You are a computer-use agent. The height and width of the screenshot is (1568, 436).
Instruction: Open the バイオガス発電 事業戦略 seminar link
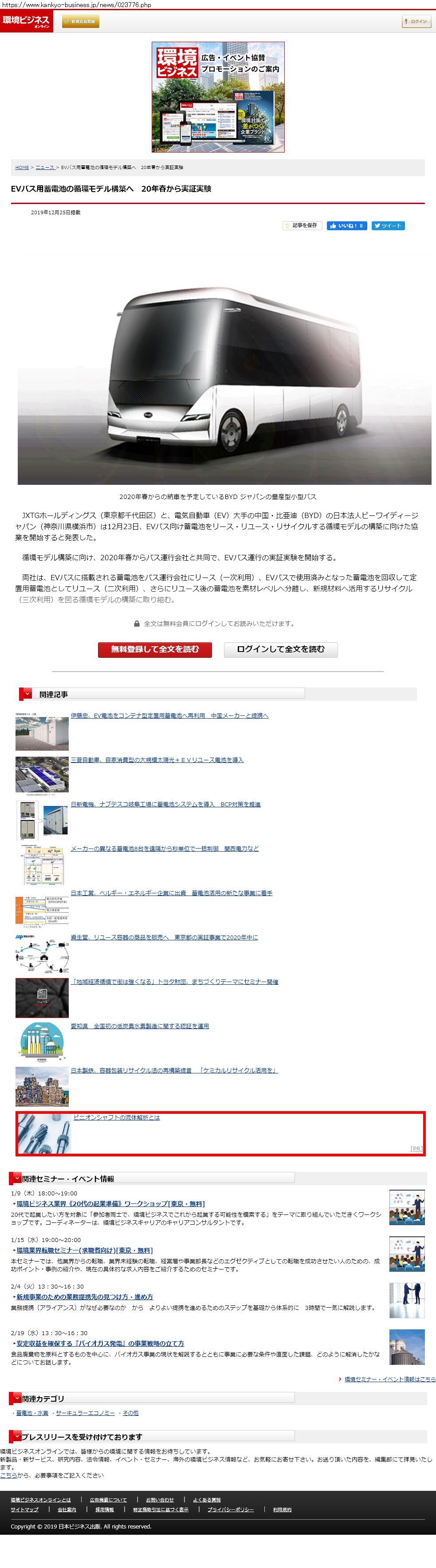pos(100,1343)
